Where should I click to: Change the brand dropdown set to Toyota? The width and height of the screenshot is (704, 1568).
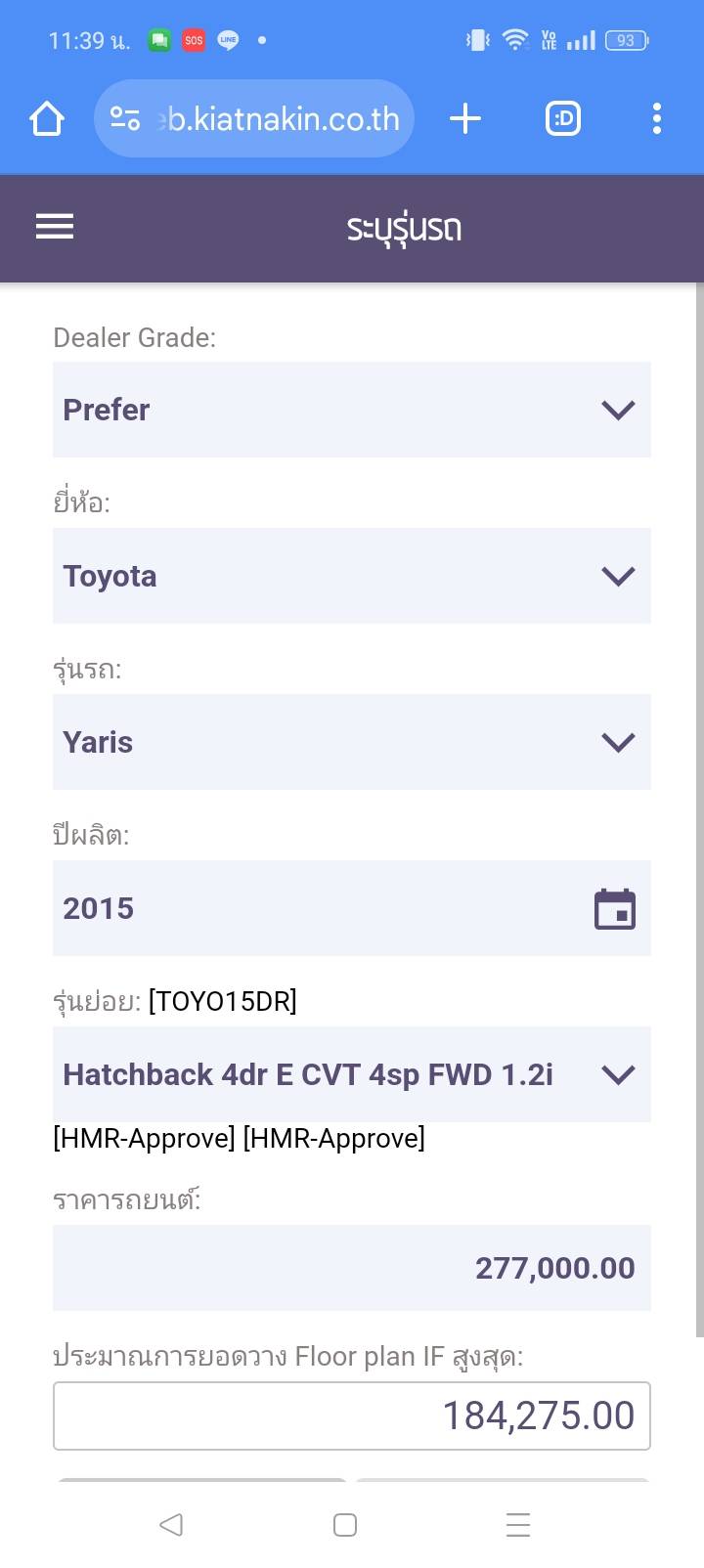click(351, 576)
